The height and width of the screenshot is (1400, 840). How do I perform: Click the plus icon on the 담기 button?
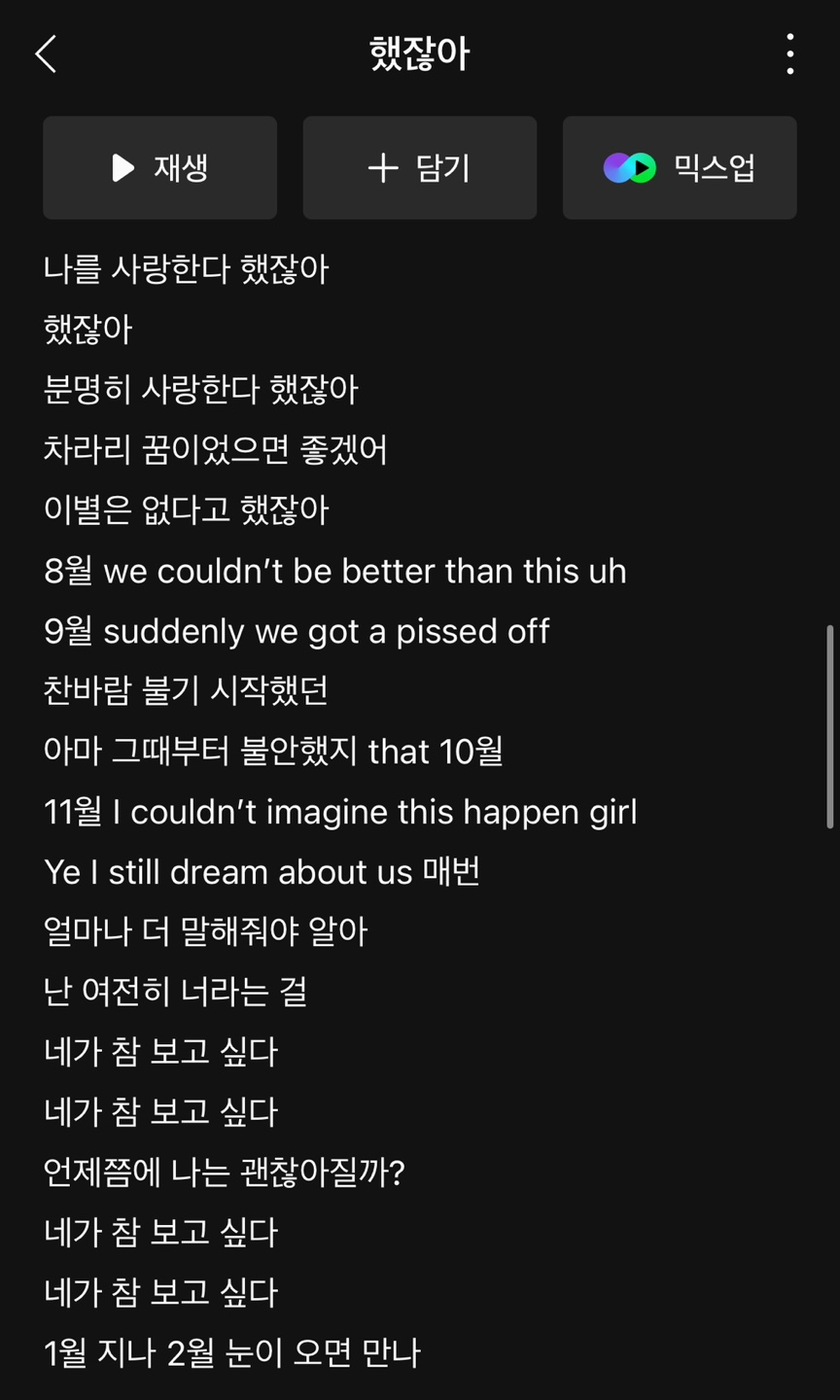click(381, 166)
